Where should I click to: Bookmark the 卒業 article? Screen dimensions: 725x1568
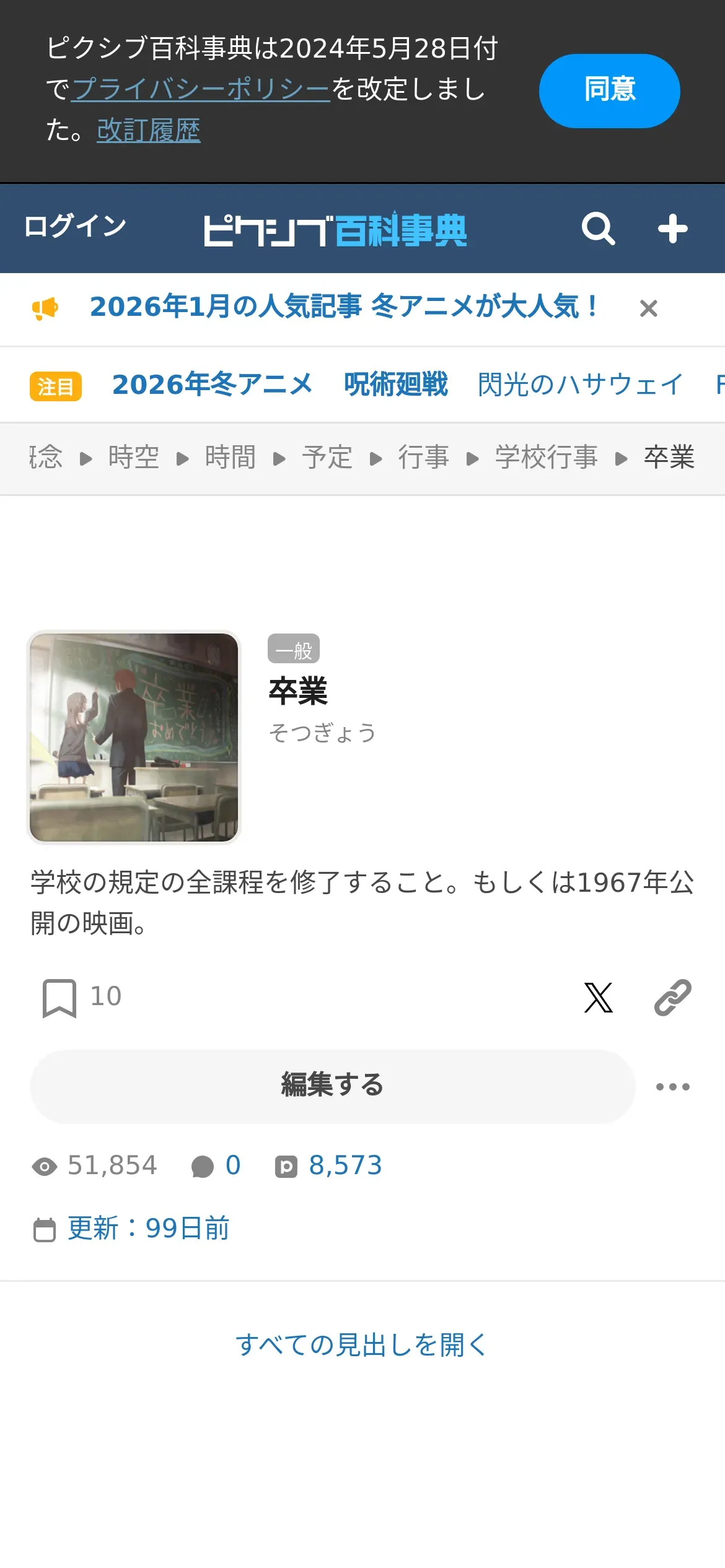coord(59,997)
